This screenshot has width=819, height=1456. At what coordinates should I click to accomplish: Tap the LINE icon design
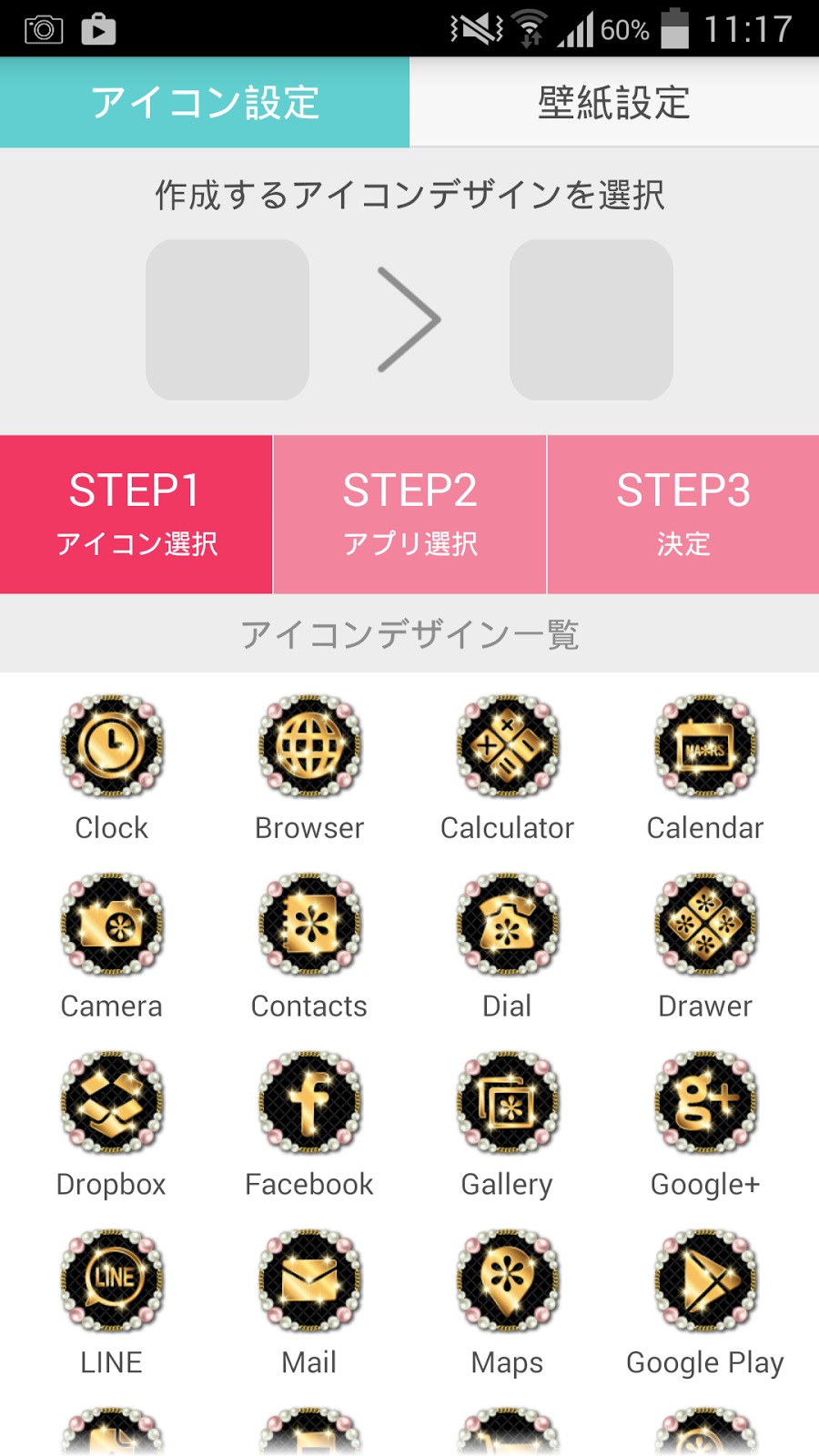(x=112, y=1281)
